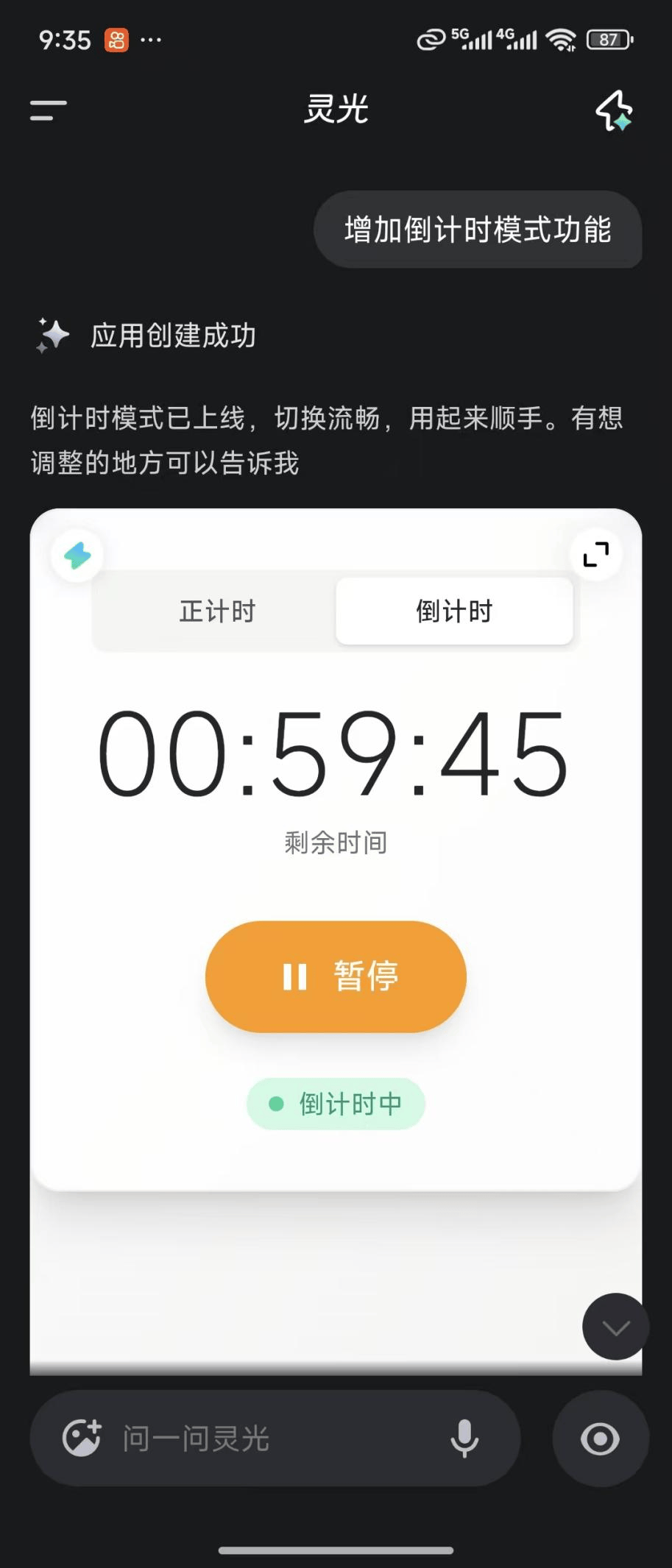Pause the countdown with 暂停
Viewport: 672px width, 1568px height.
[336, 976]
